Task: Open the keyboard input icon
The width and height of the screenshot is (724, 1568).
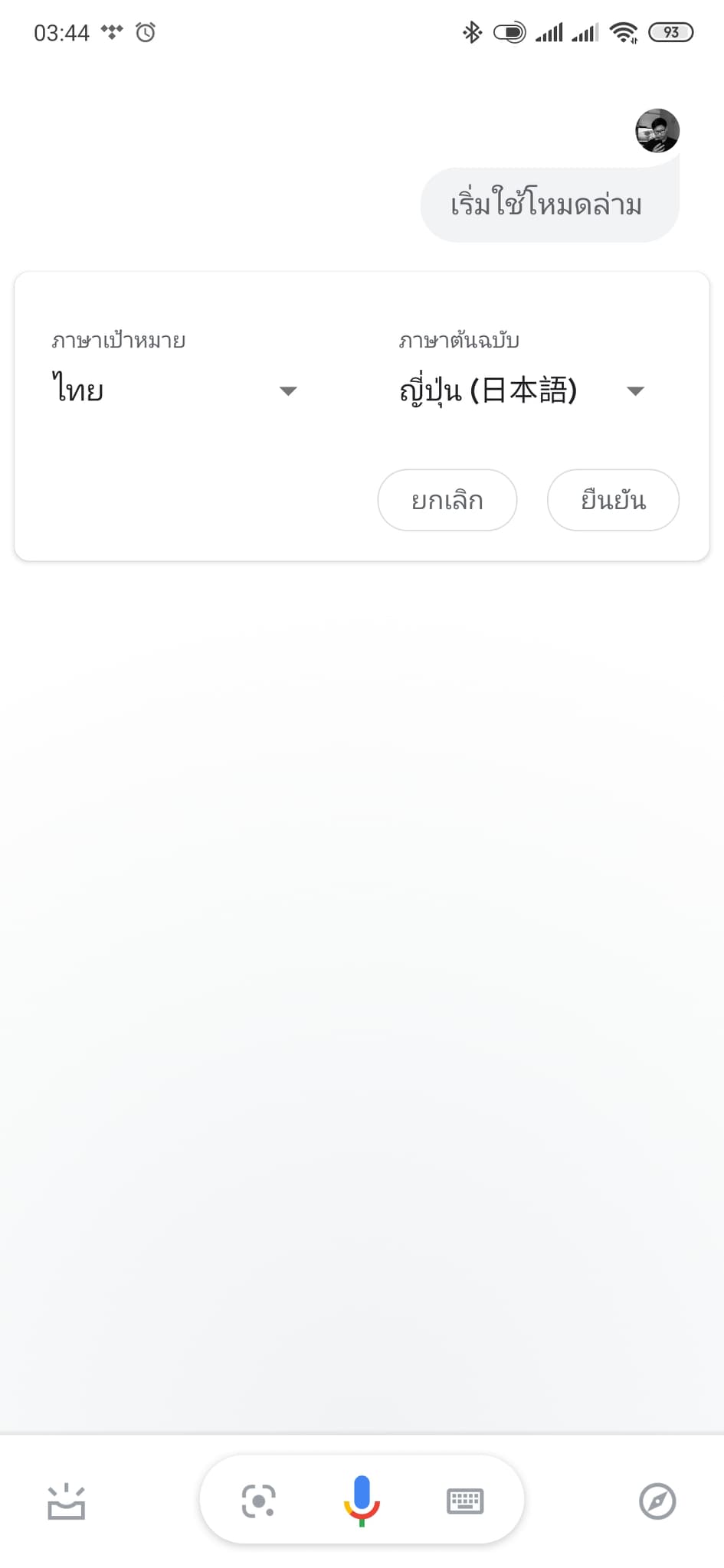Action: 464,1501
